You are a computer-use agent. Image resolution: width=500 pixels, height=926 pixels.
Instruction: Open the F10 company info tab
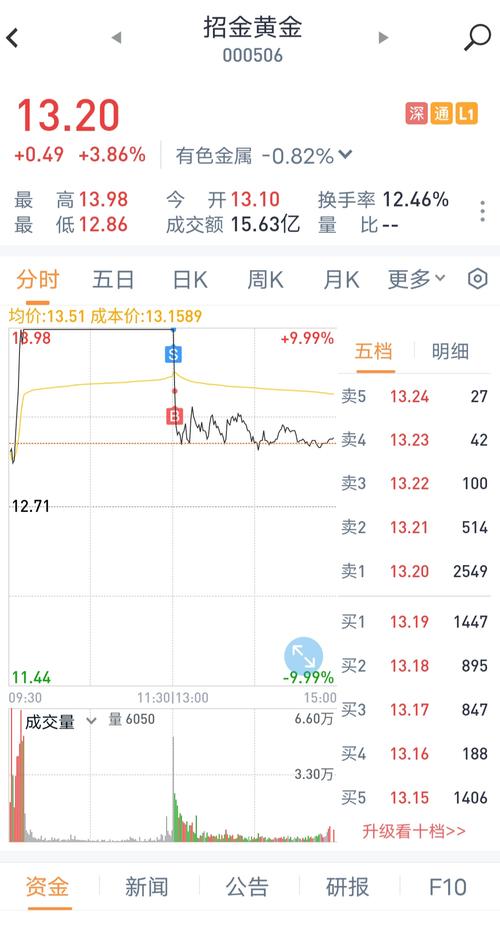[447, 887]
